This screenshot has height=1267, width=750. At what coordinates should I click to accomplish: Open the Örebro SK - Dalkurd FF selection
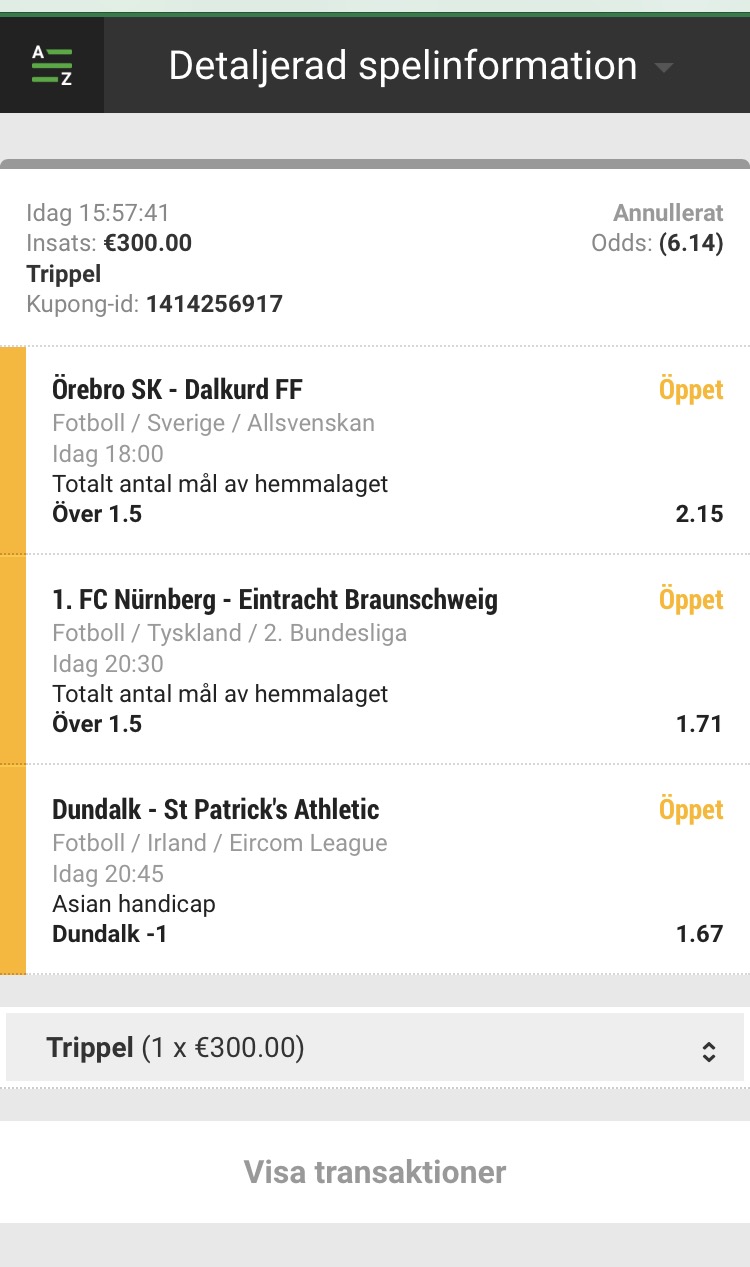387,451
